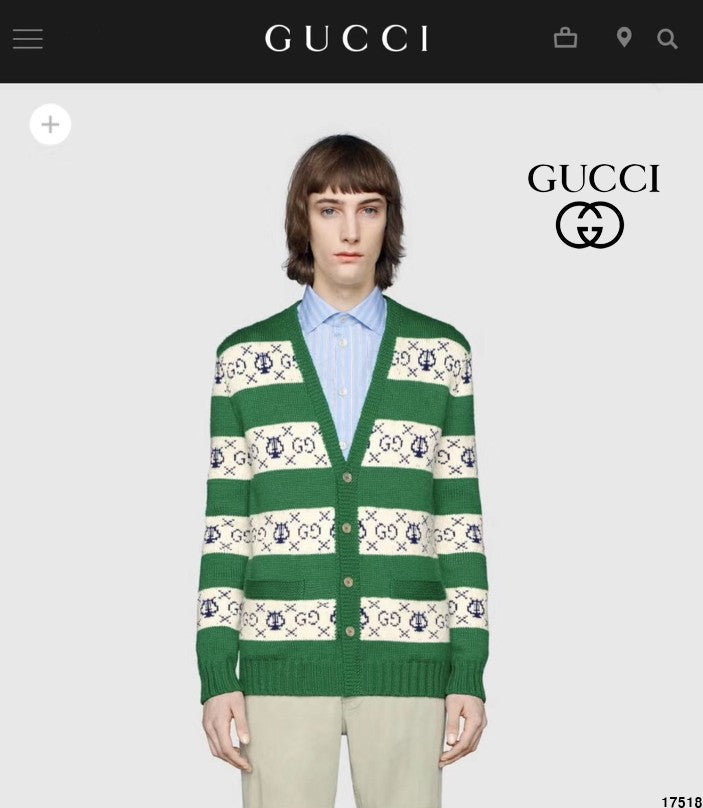The height and width of the screenshot is (808, 703).
Task: Open the shopping bag
Action: (565, 39)
